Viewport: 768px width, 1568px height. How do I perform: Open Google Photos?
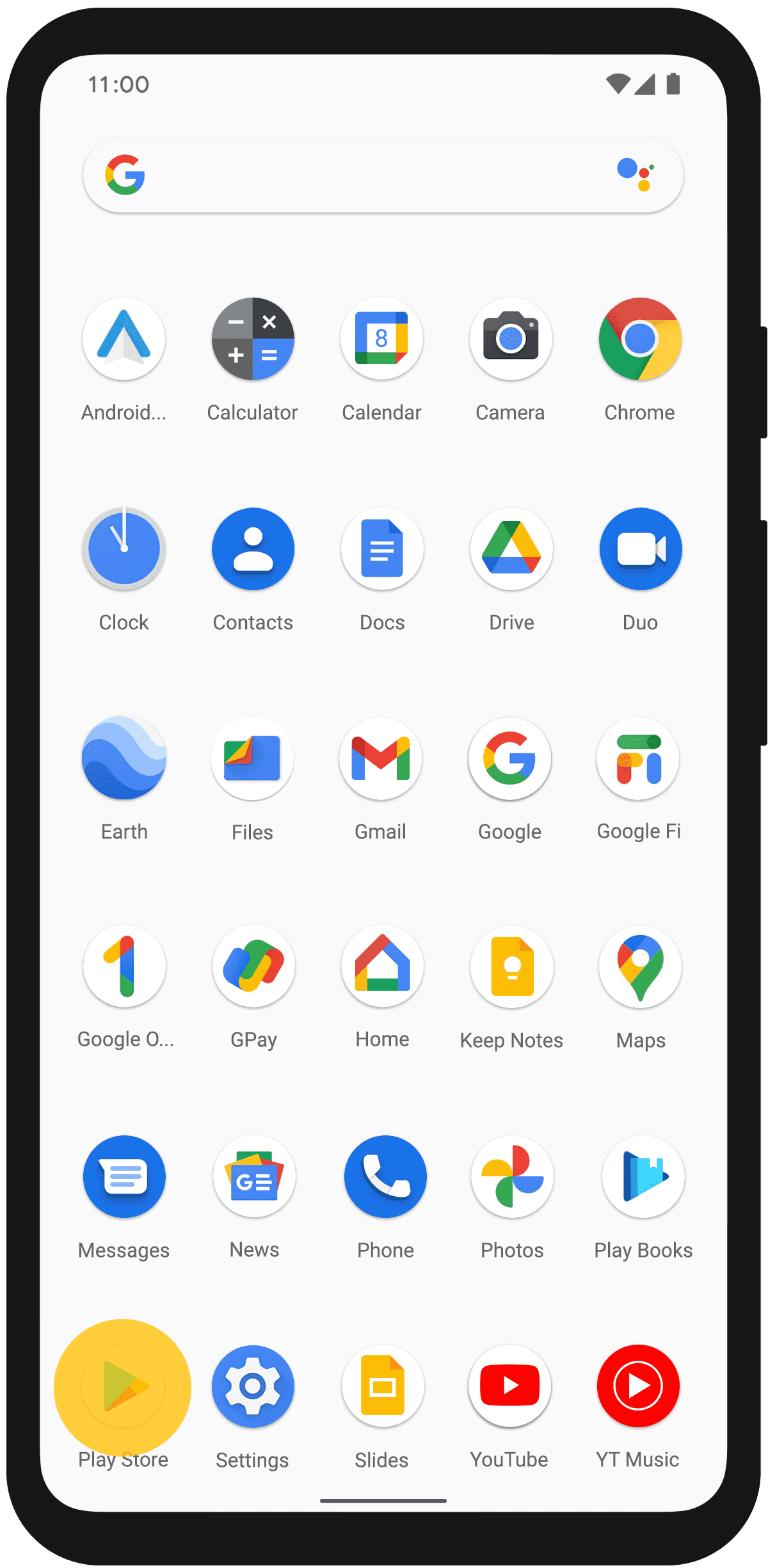[512, 1177]
